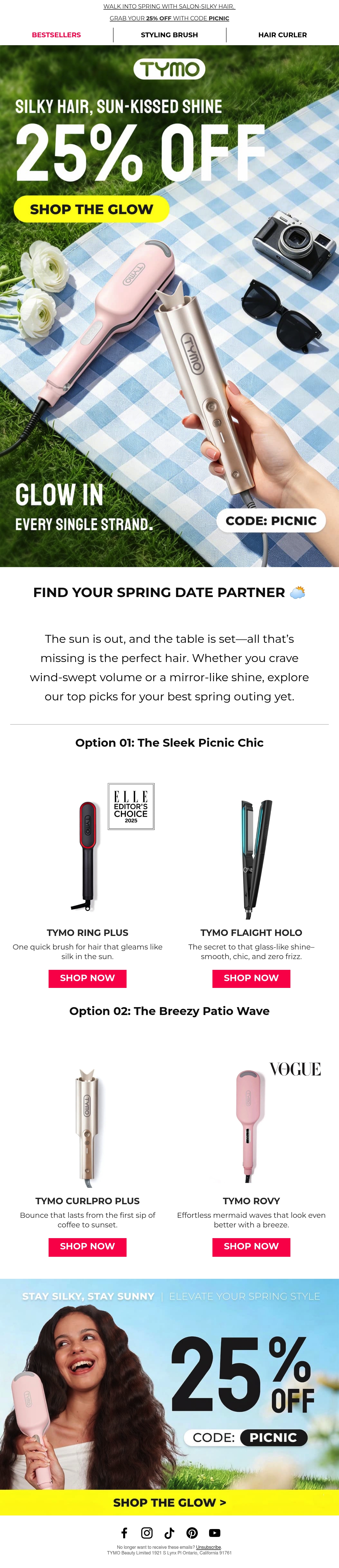Open the Grab Your 25% Off header link
The image size is (339, 1568).
(x=169, y=18)
